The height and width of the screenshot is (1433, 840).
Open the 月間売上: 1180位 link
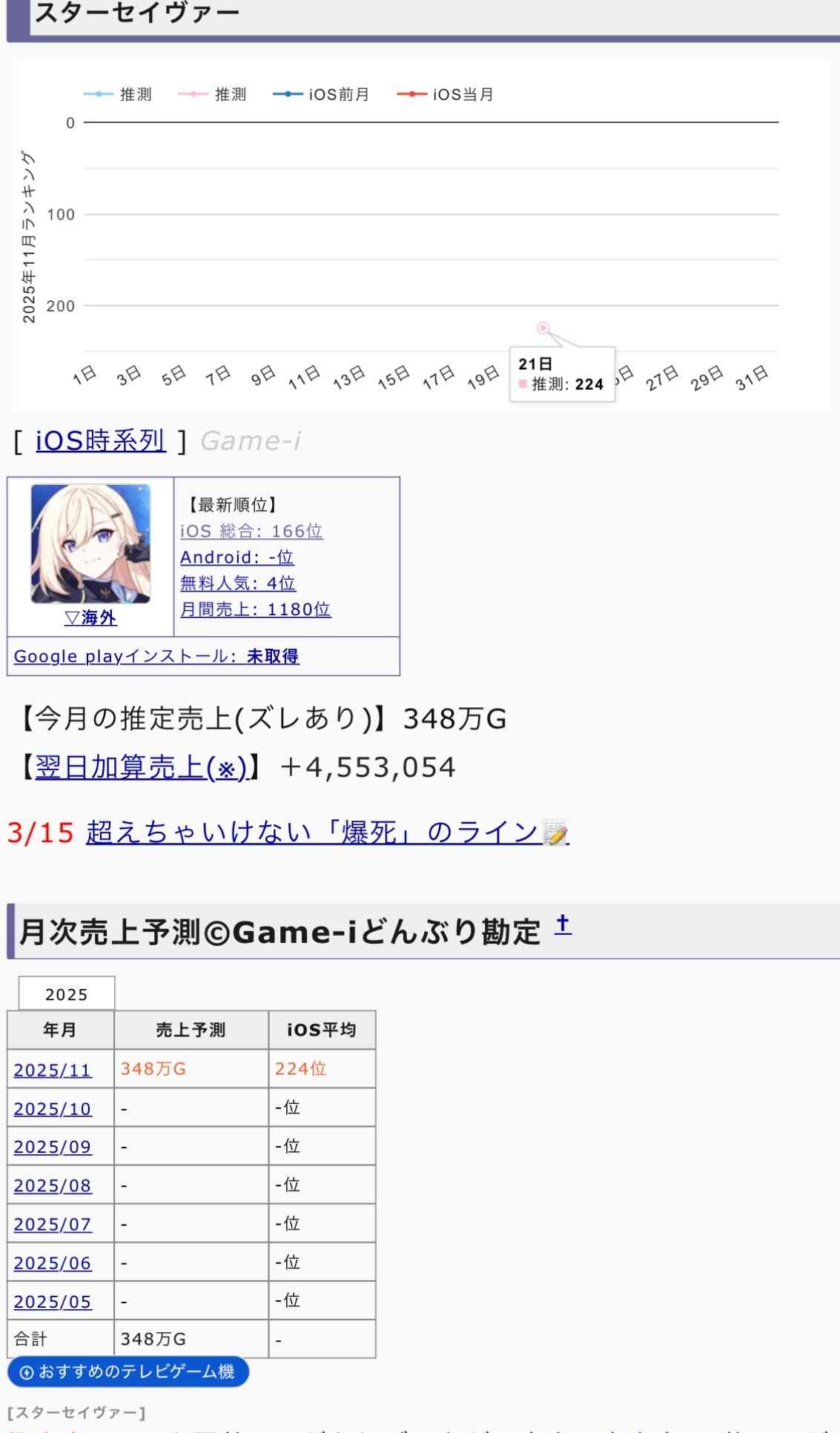[x=255, y=609]
